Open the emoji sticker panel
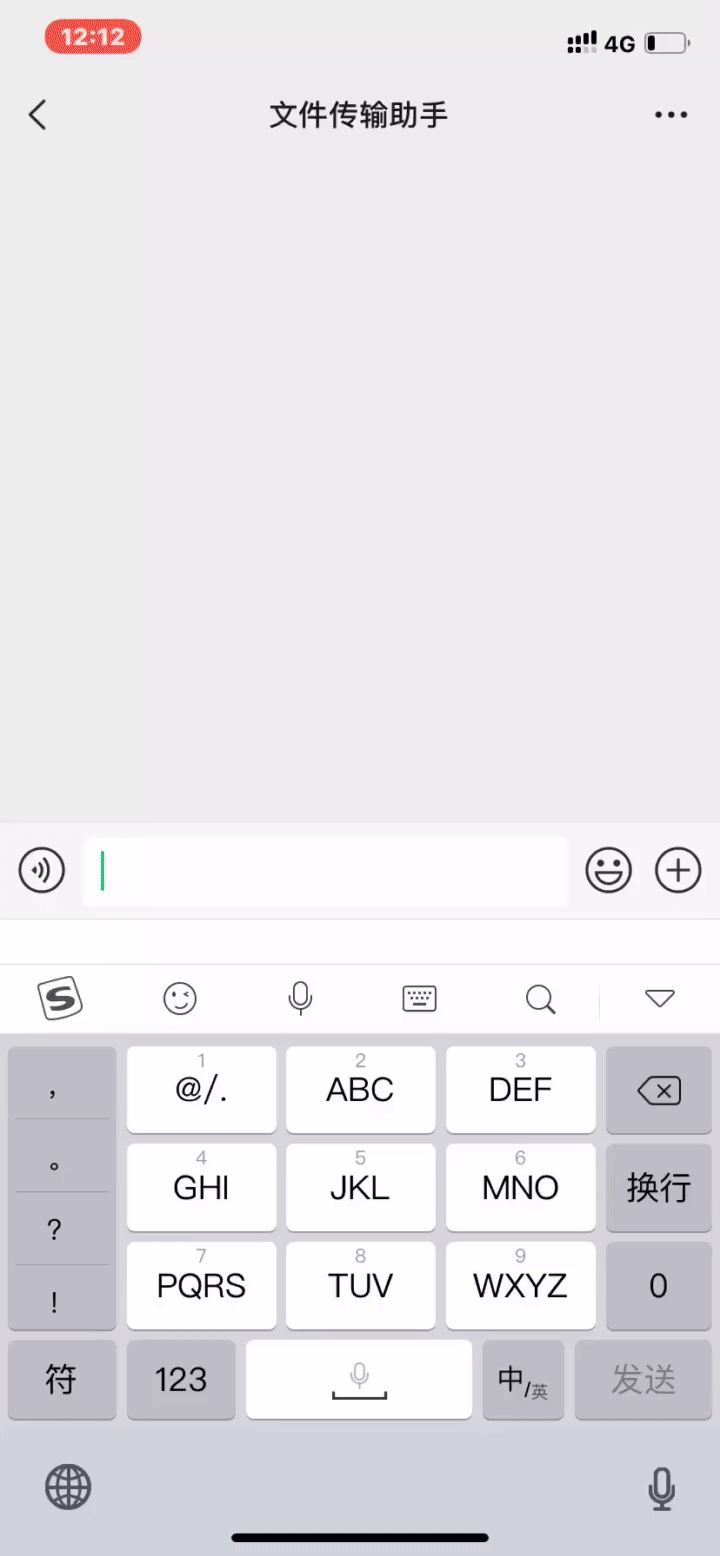This screenshot has width=720, height=1556. pyautogui.click(x=608, y=870)
